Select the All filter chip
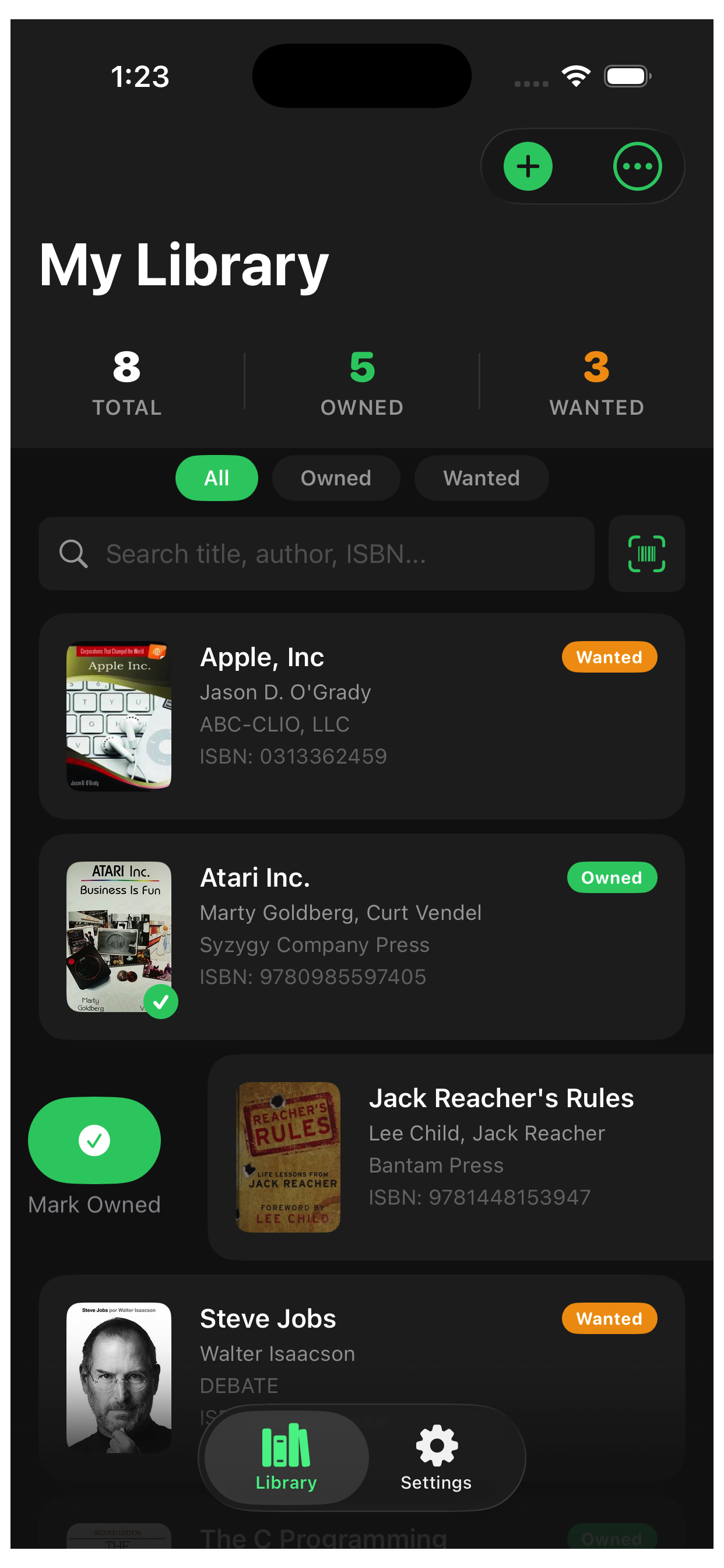The width and height of the screenshot is (724, 1568). coord(217,478)
